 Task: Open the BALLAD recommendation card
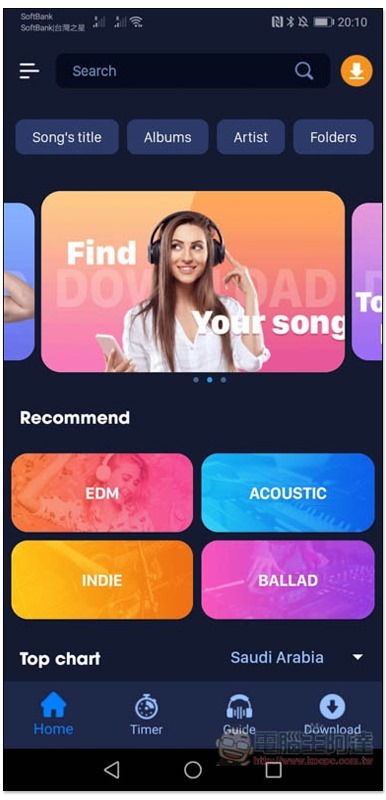click(288, 580)
